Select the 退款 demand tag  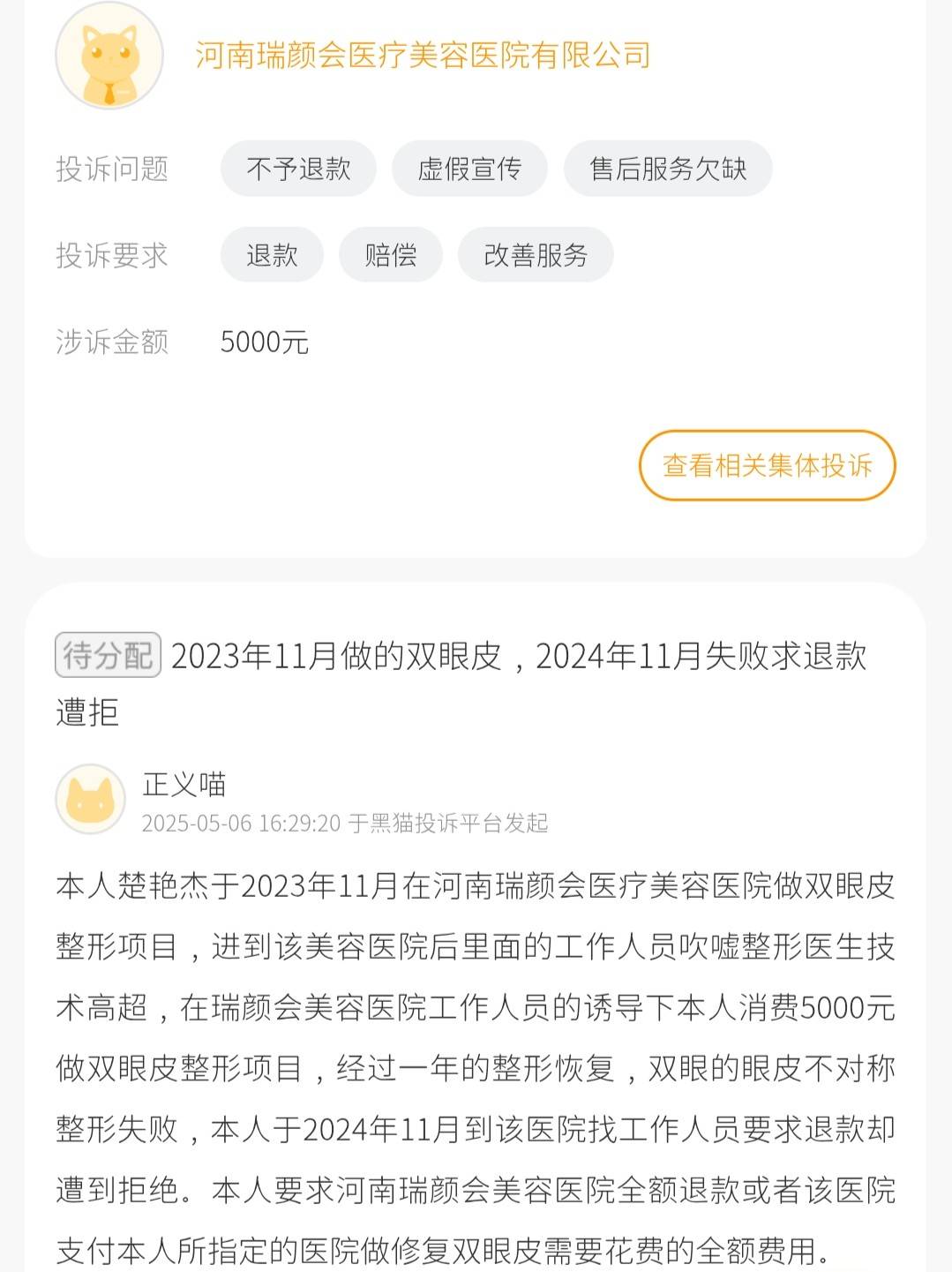[271, 254]
